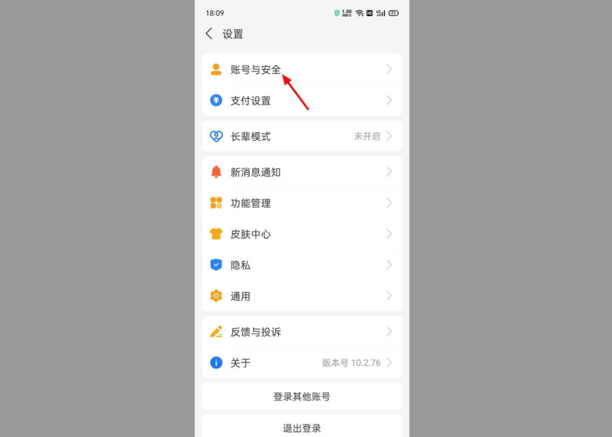Open 反馈与投诉
This screenshot has height=437, width=612.
[x=300, y=332]
